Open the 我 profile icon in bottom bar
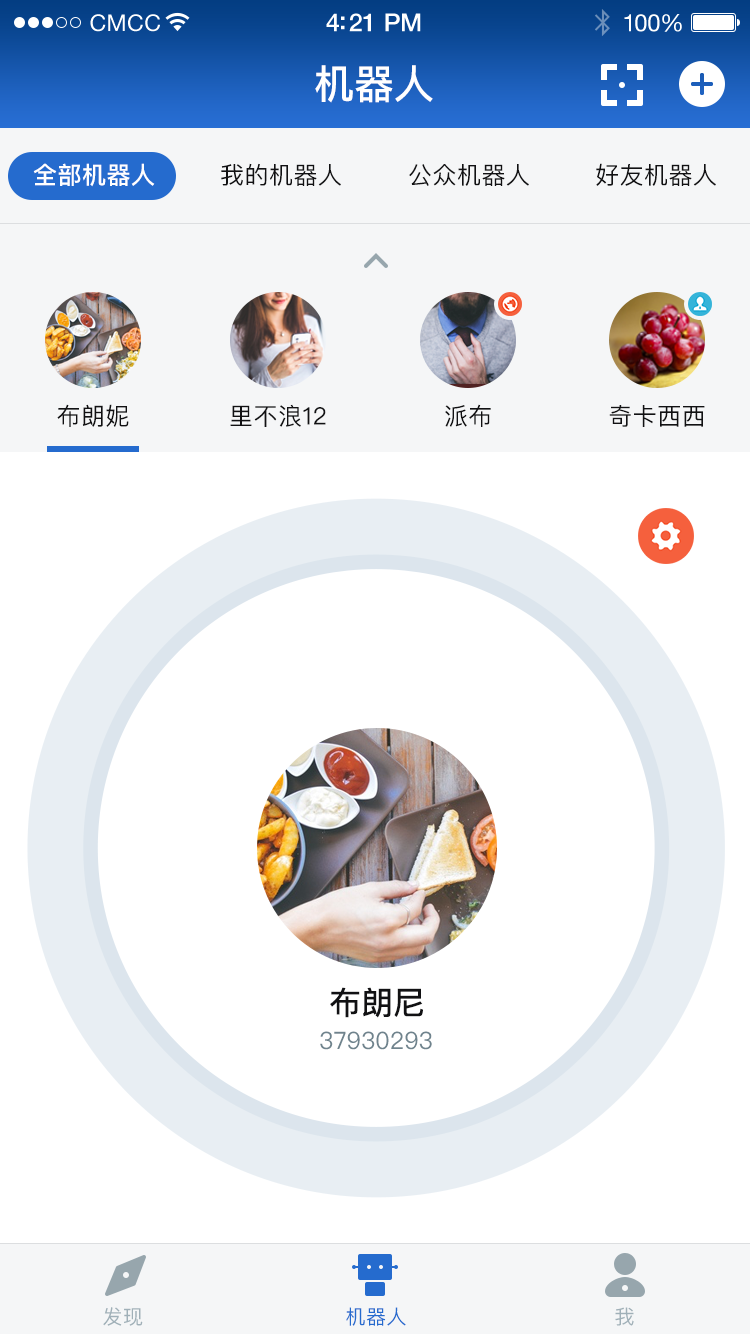 [x=626, y=1275]
